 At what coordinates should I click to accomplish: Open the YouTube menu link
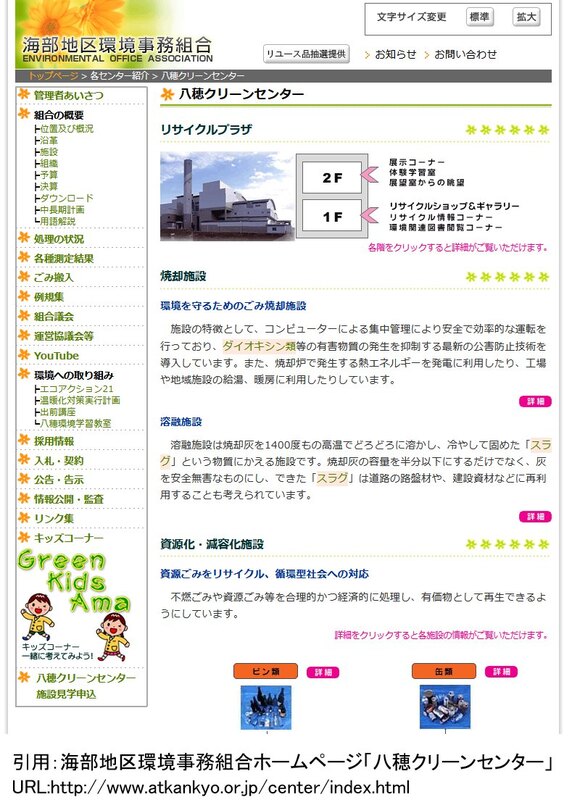(56, 356)
